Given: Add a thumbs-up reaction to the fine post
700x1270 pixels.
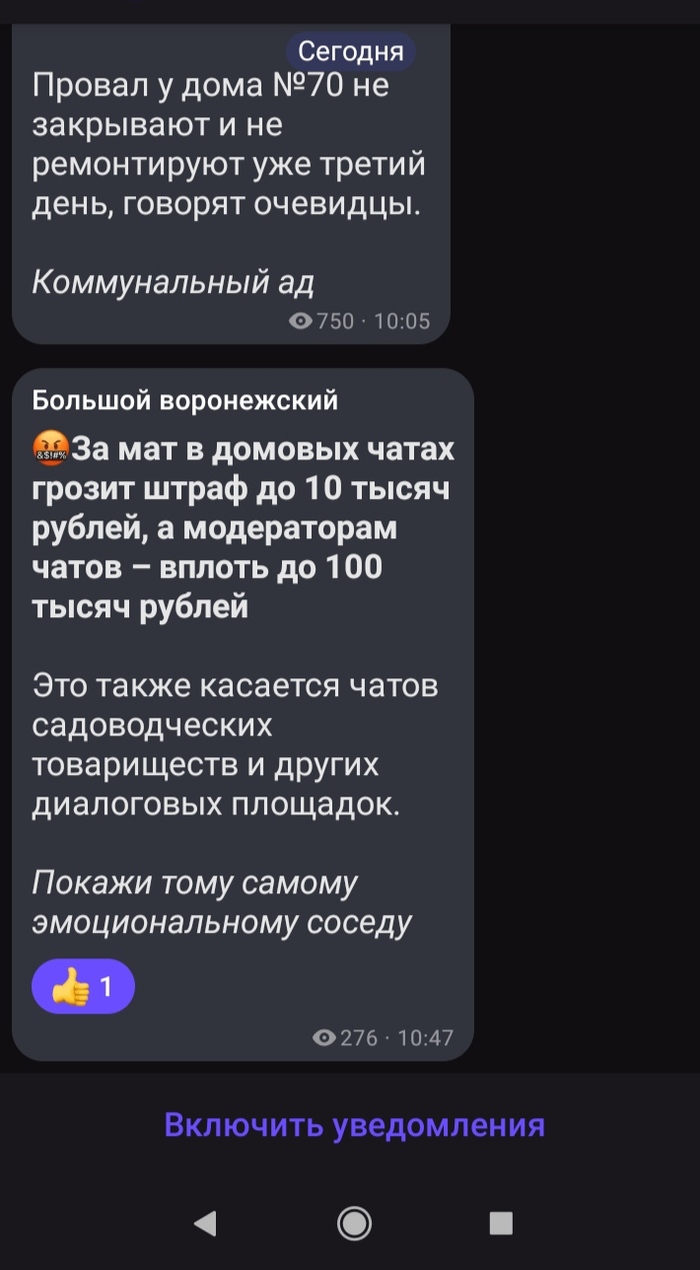Looking at the screenshot, I should click(83, 988).
